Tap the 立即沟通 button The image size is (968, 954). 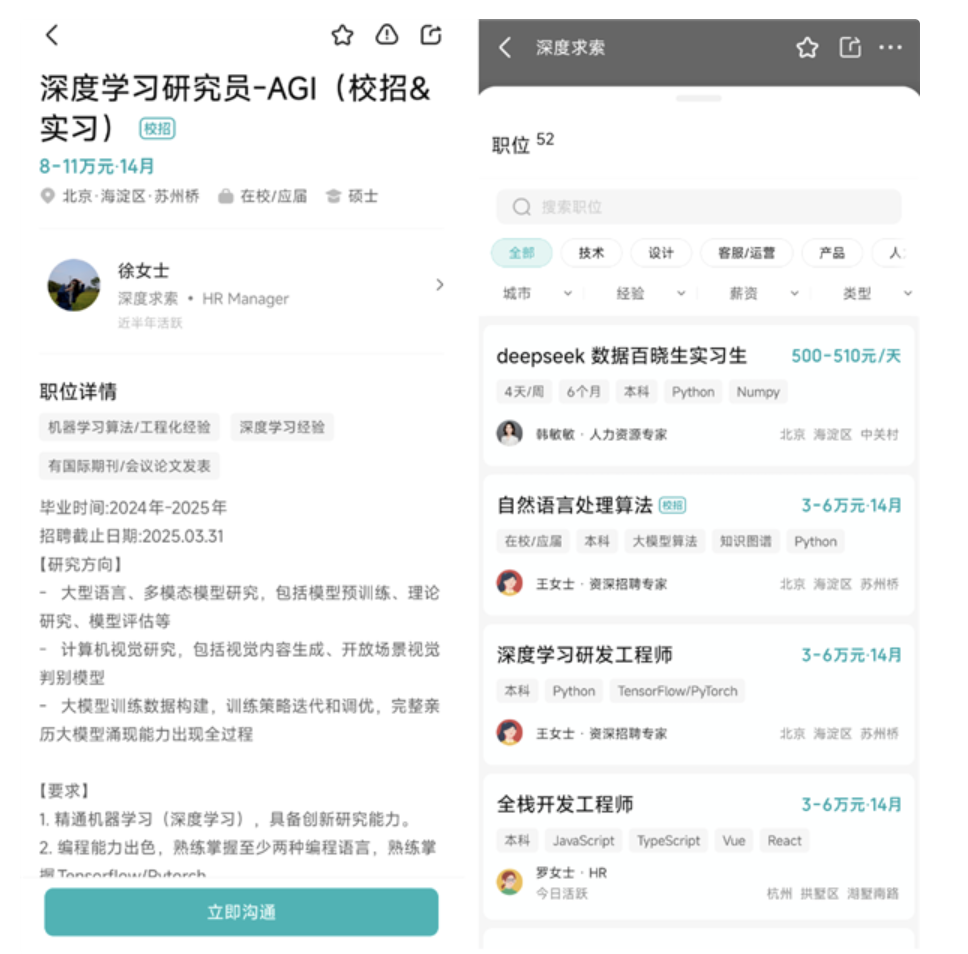(x=241, y=912)
